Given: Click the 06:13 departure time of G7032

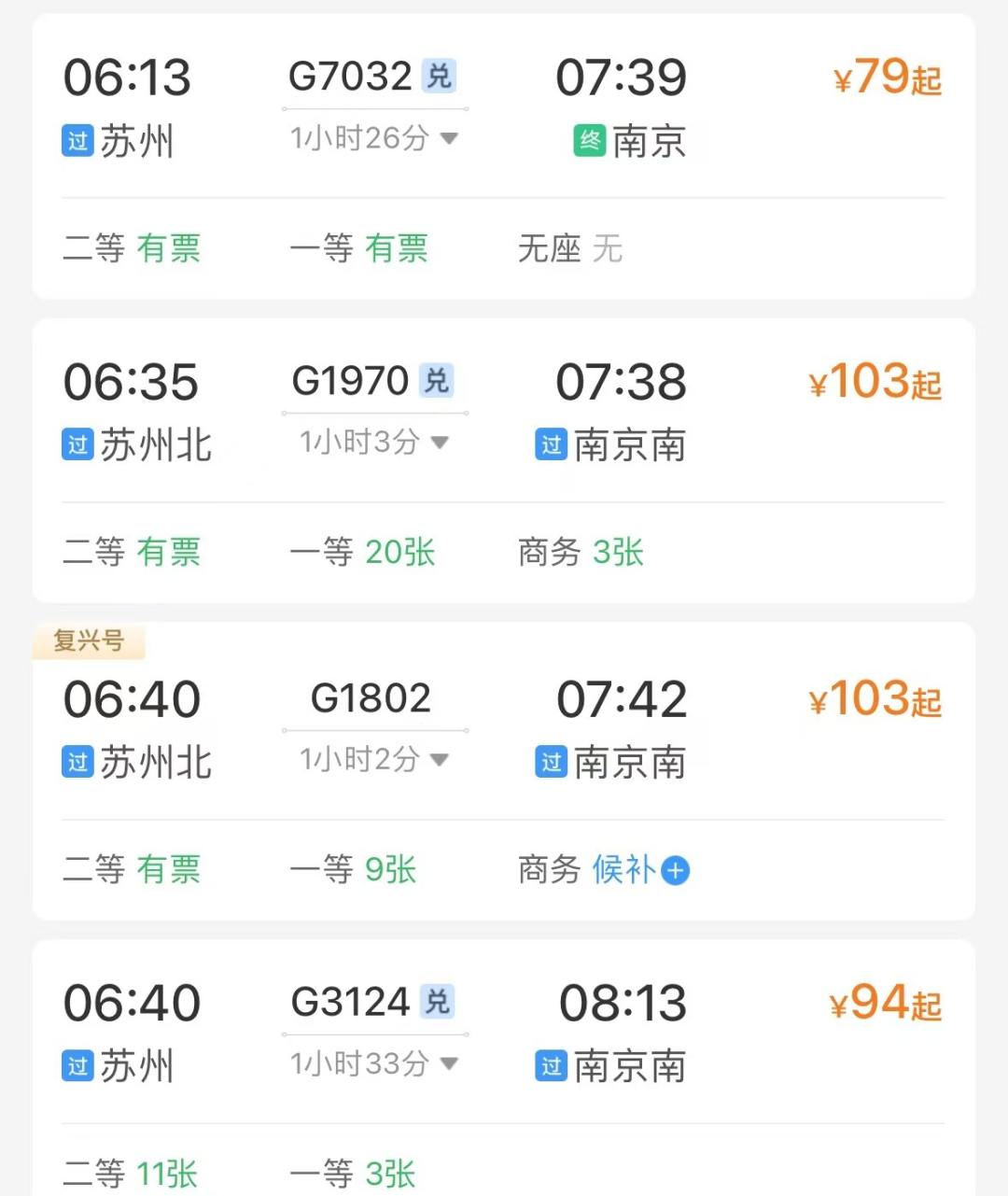Looking at the screenshot, I should [128, 78].
